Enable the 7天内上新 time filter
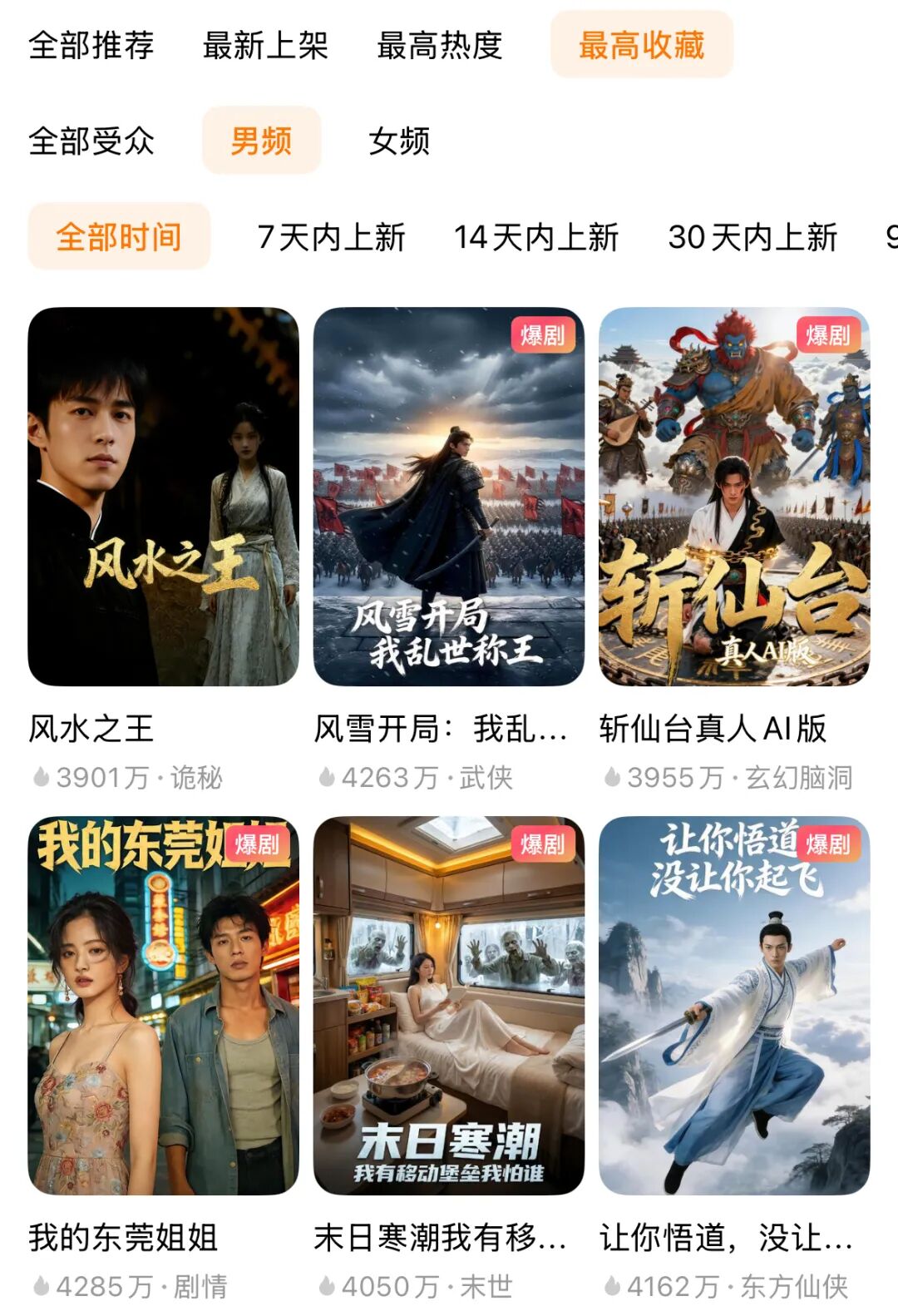Viewport: 898px width, 1316px height. click(332, 237)
